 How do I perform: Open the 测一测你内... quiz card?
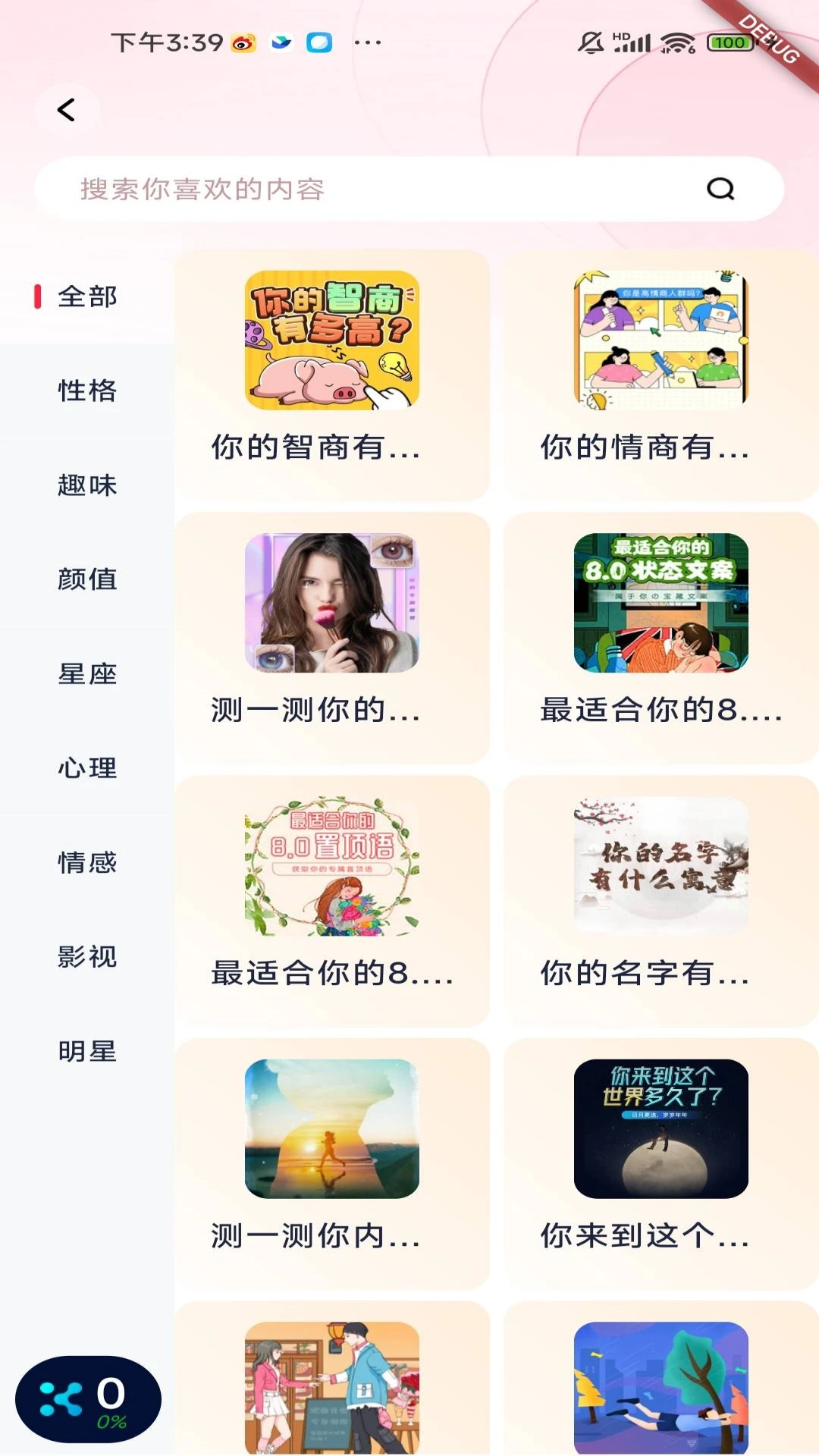tap(332, 1163)
